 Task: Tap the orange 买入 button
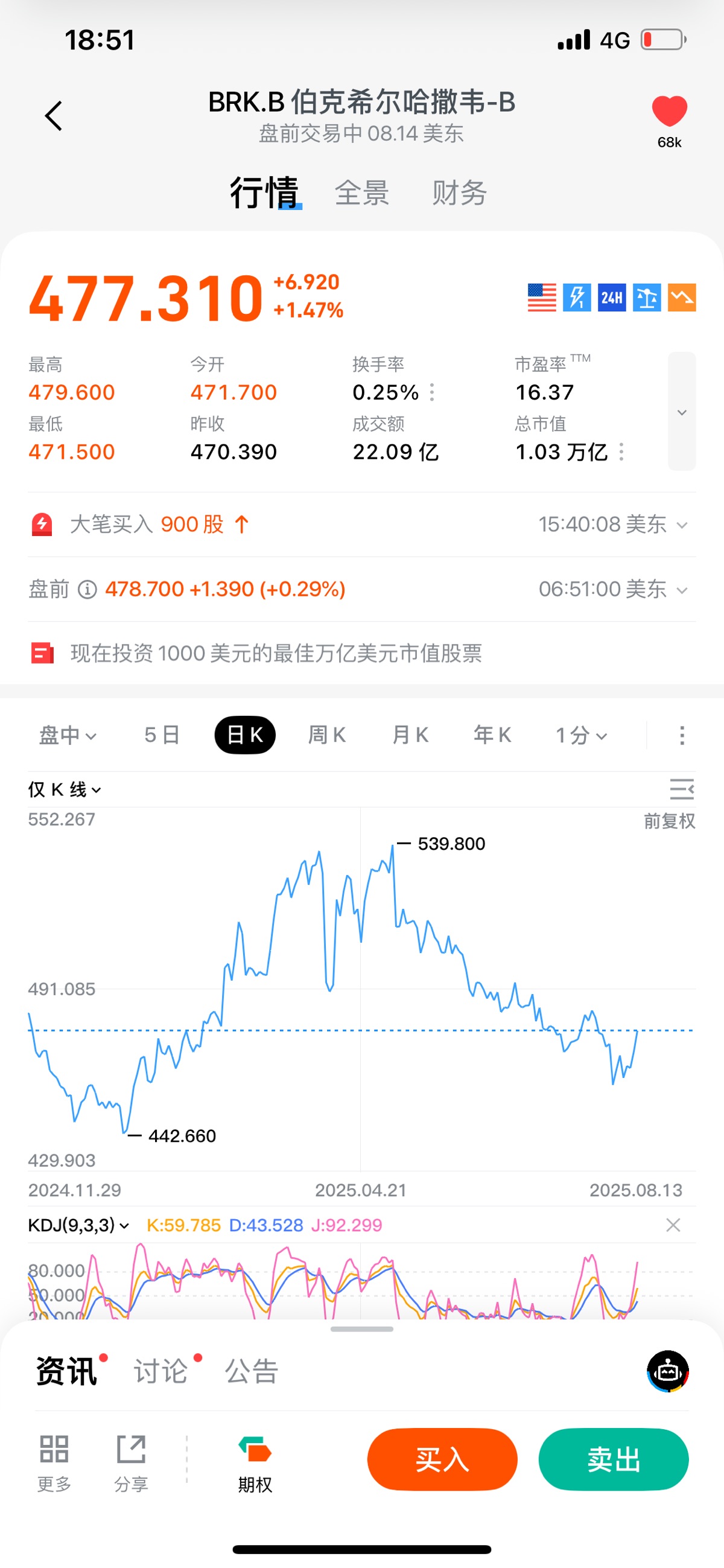(442, 1459)
